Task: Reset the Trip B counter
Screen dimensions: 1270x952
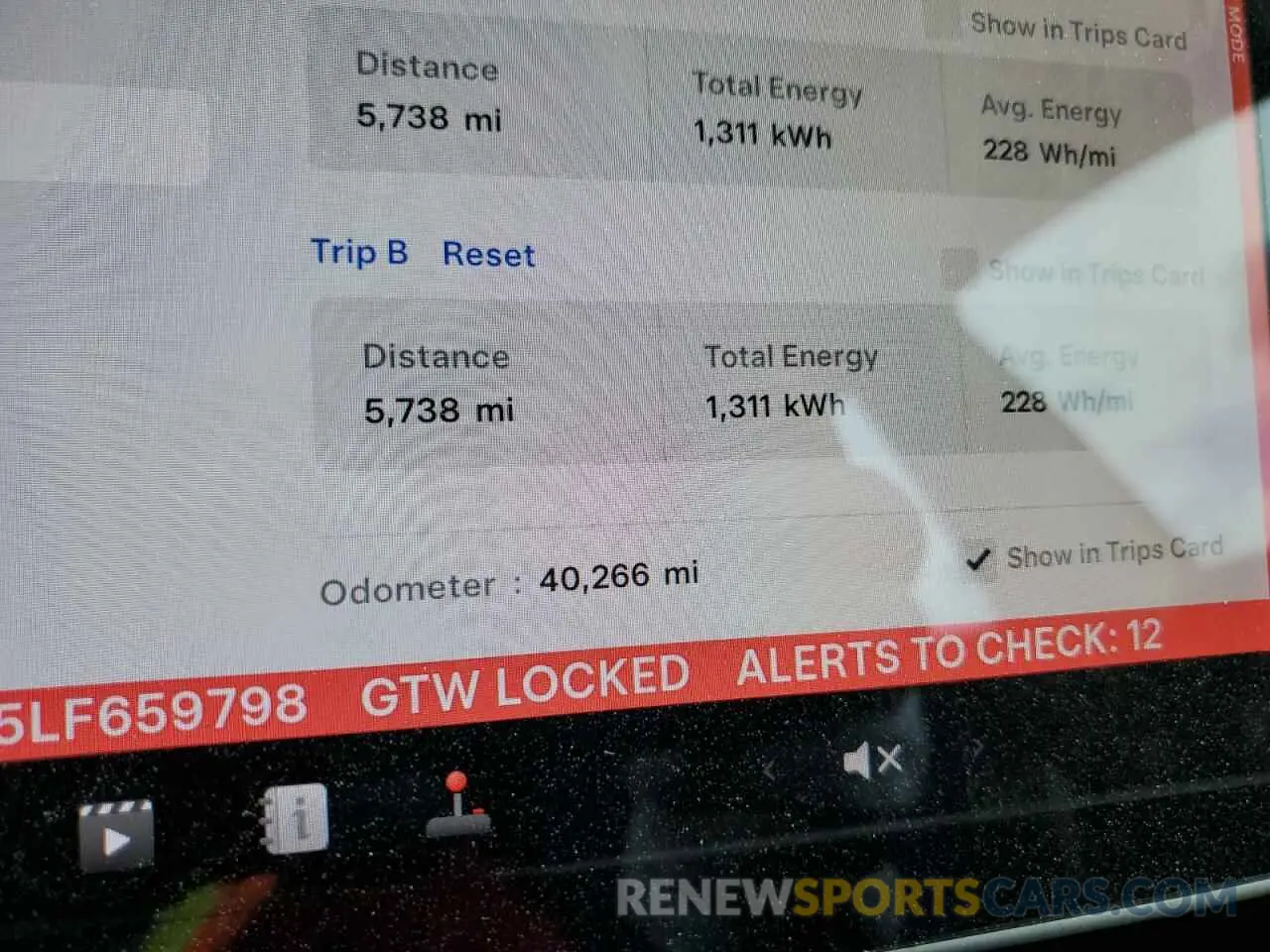Action: (488, 255)
